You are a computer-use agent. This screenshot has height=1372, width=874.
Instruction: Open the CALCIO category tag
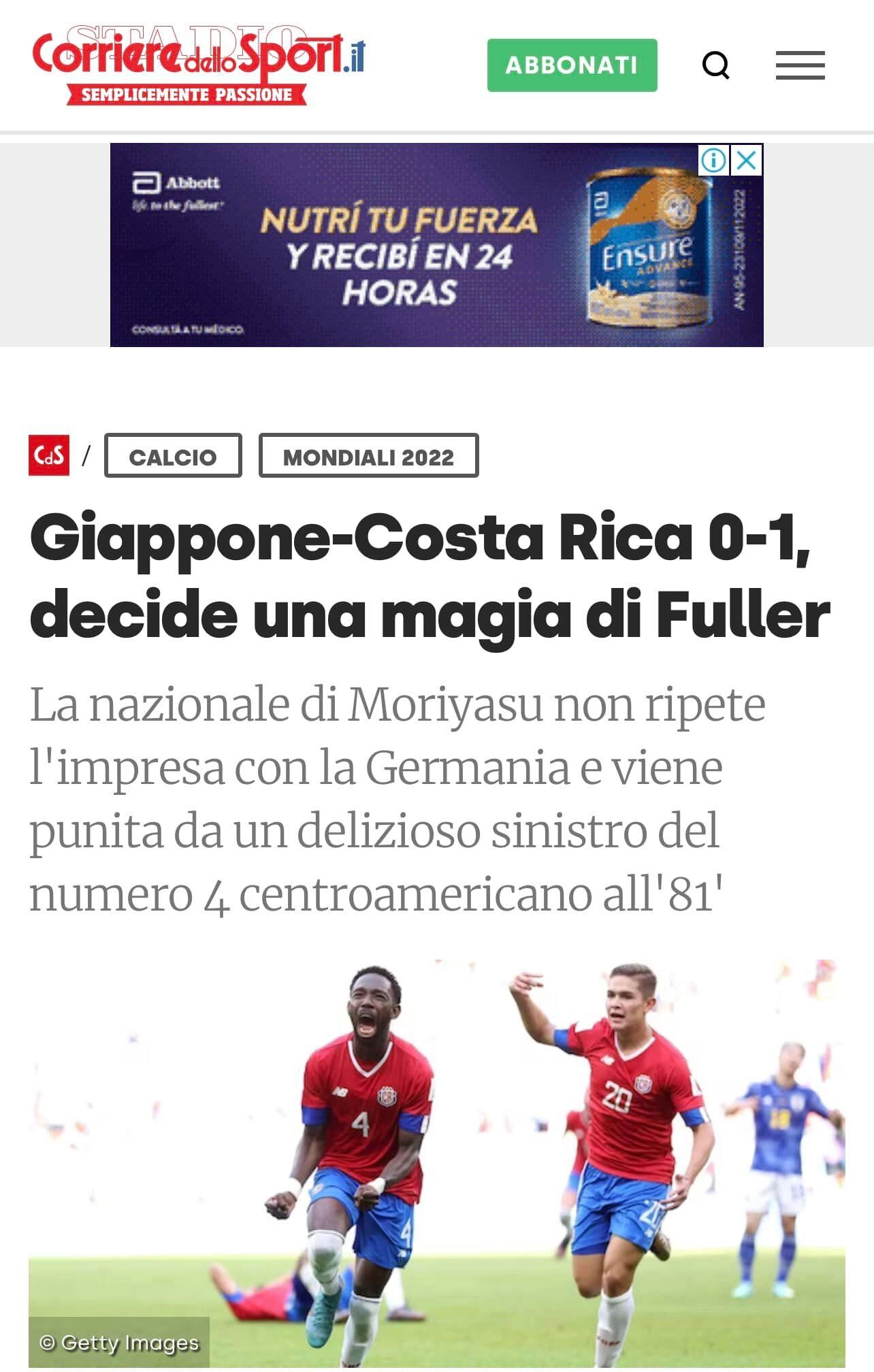173,456
